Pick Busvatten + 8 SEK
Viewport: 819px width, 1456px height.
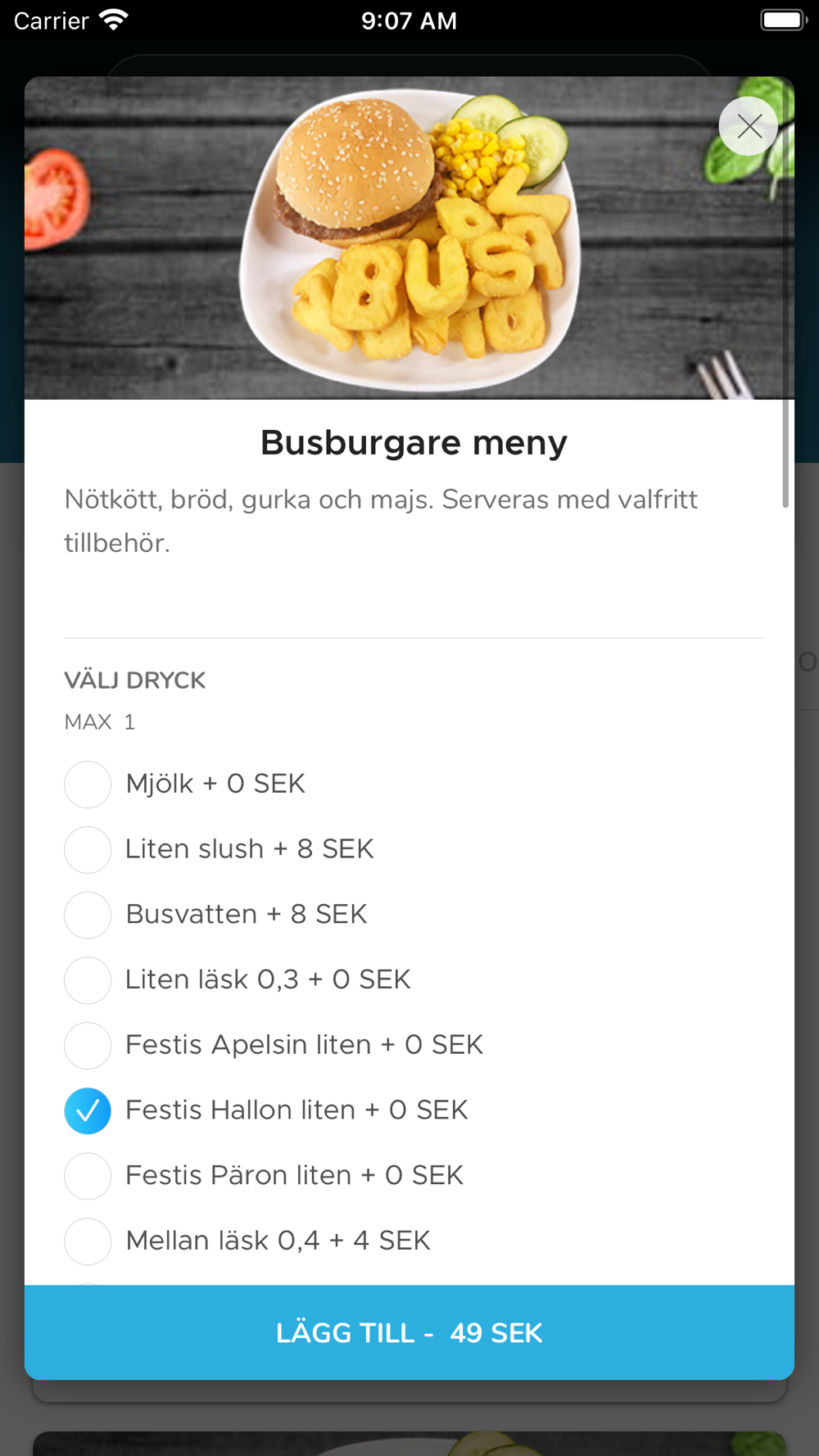point(88,915)
